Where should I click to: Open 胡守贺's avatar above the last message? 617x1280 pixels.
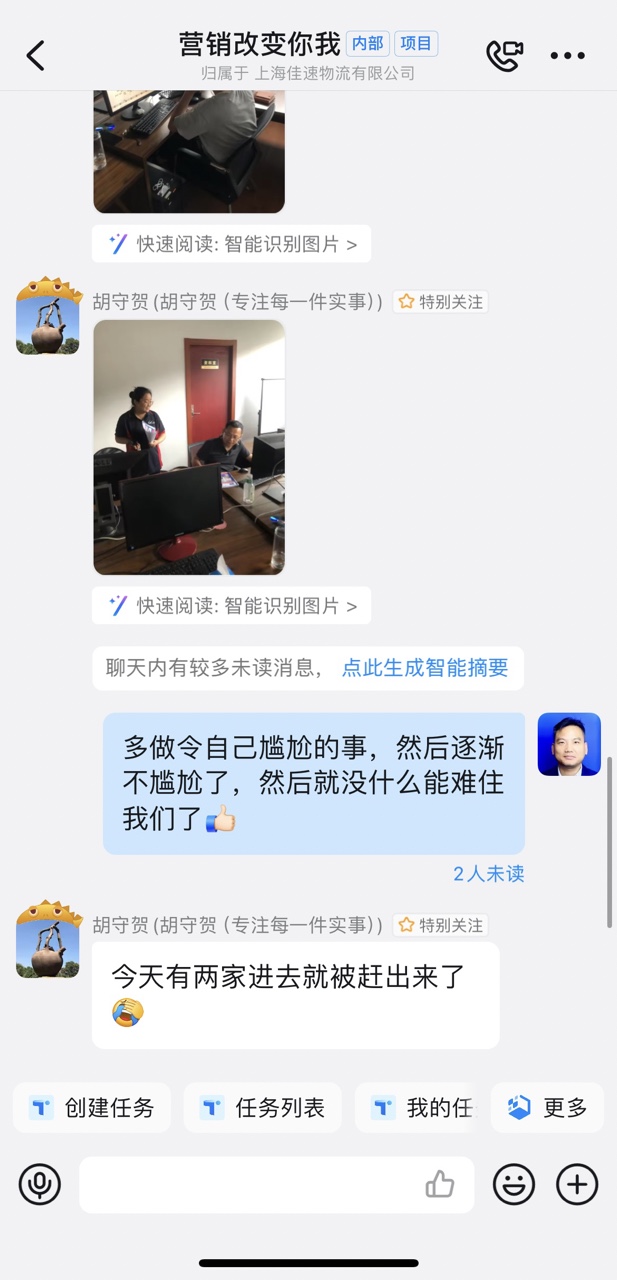[48, 938]
